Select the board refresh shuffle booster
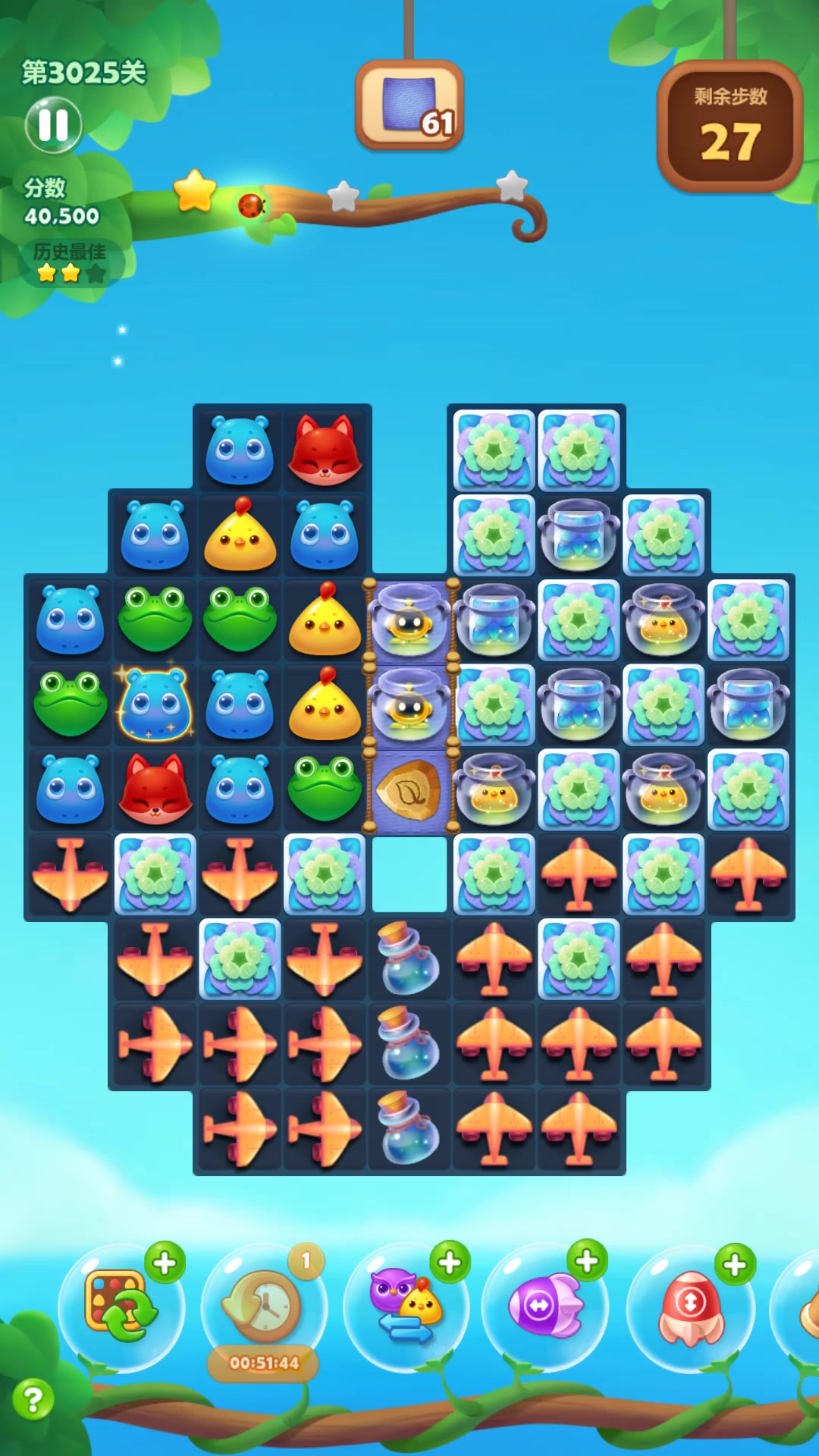 (121, 1306)
